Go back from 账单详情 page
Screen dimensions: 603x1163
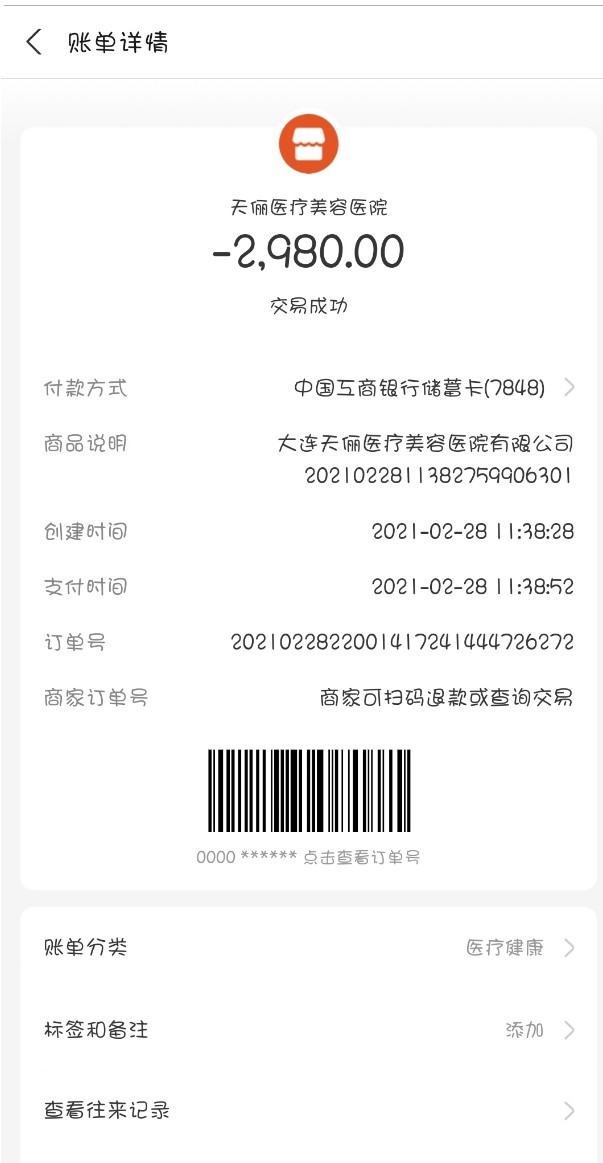coord(34,42)
